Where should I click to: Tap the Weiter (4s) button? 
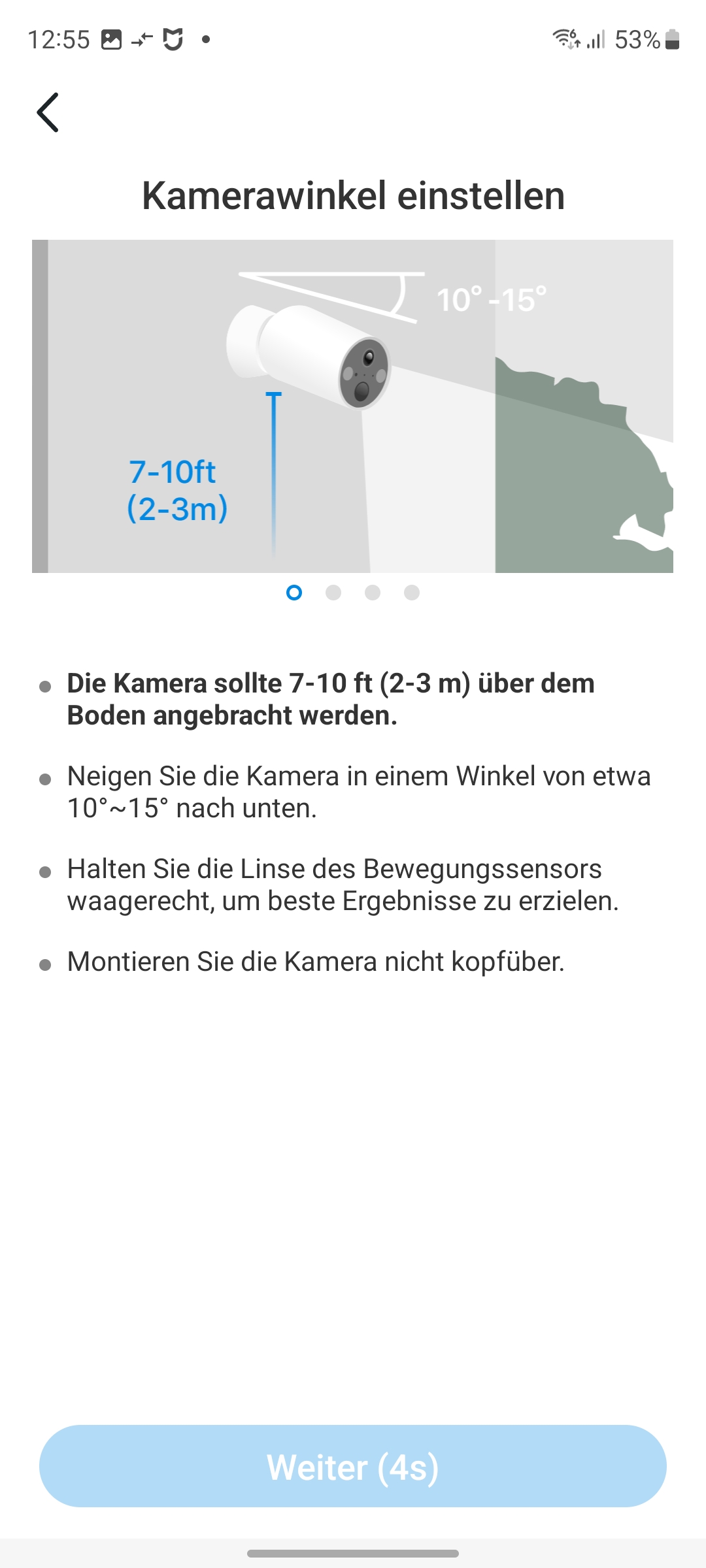click(x=353, y=1467)
